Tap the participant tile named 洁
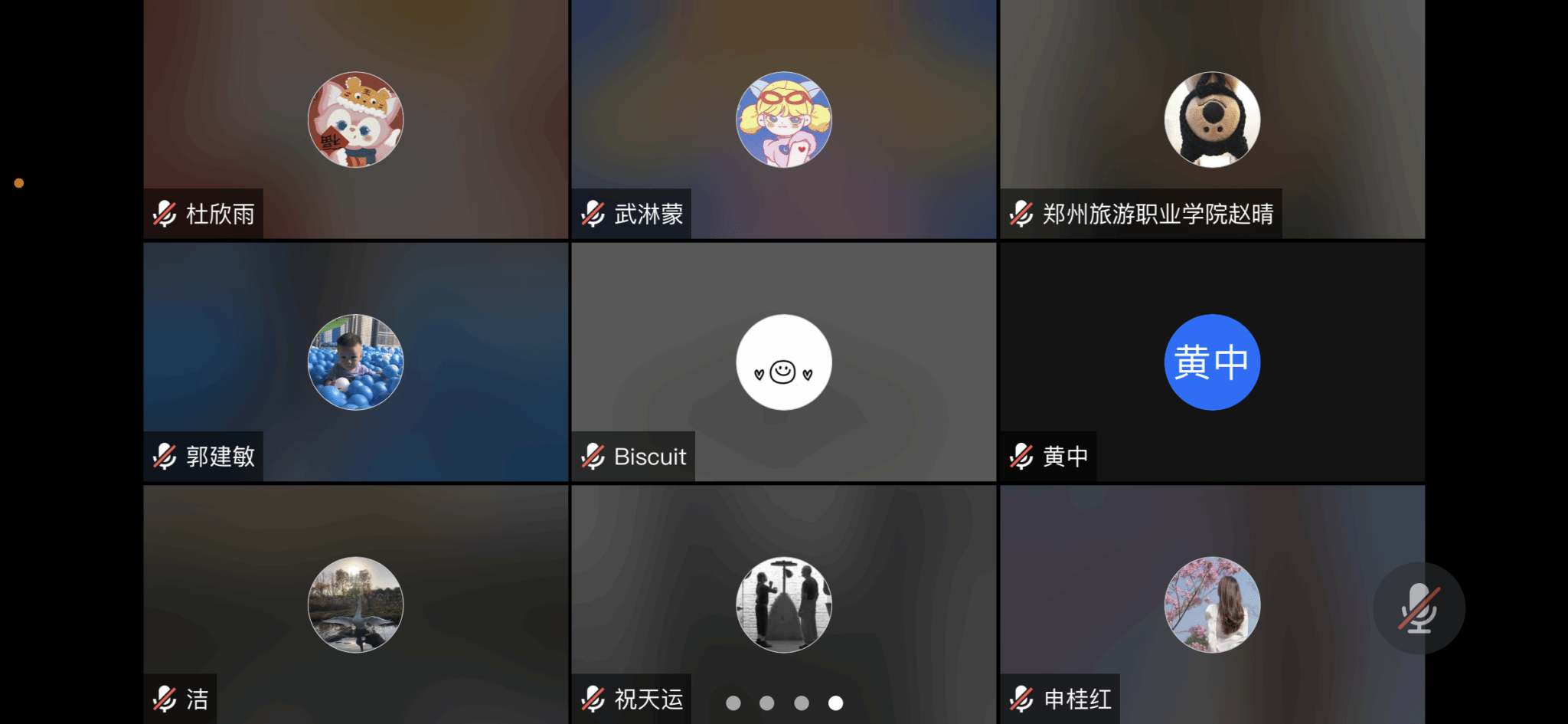 (x=355, y=604)
